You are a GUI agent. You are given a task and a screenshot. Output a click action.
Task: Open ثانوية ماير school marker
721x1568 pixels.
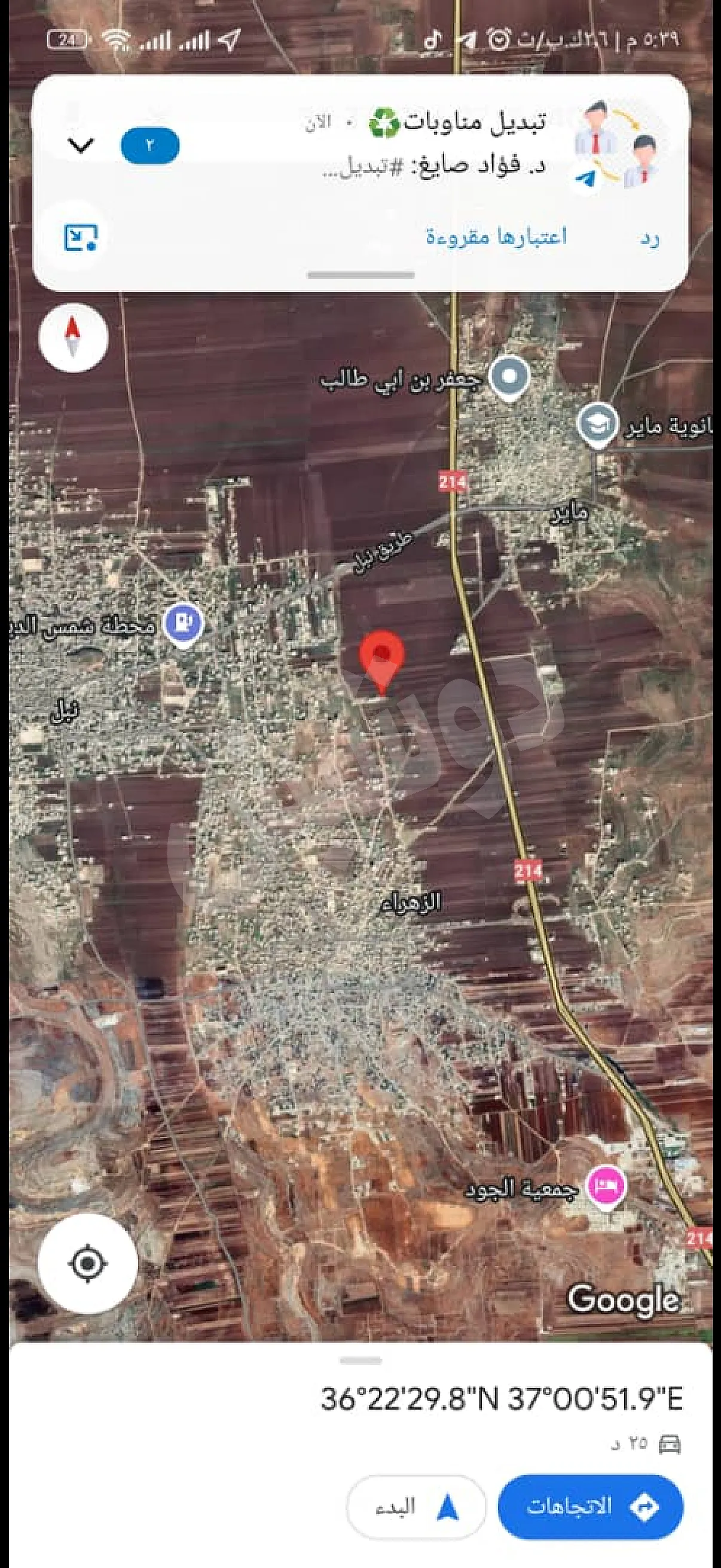click(x=597, y=425)
